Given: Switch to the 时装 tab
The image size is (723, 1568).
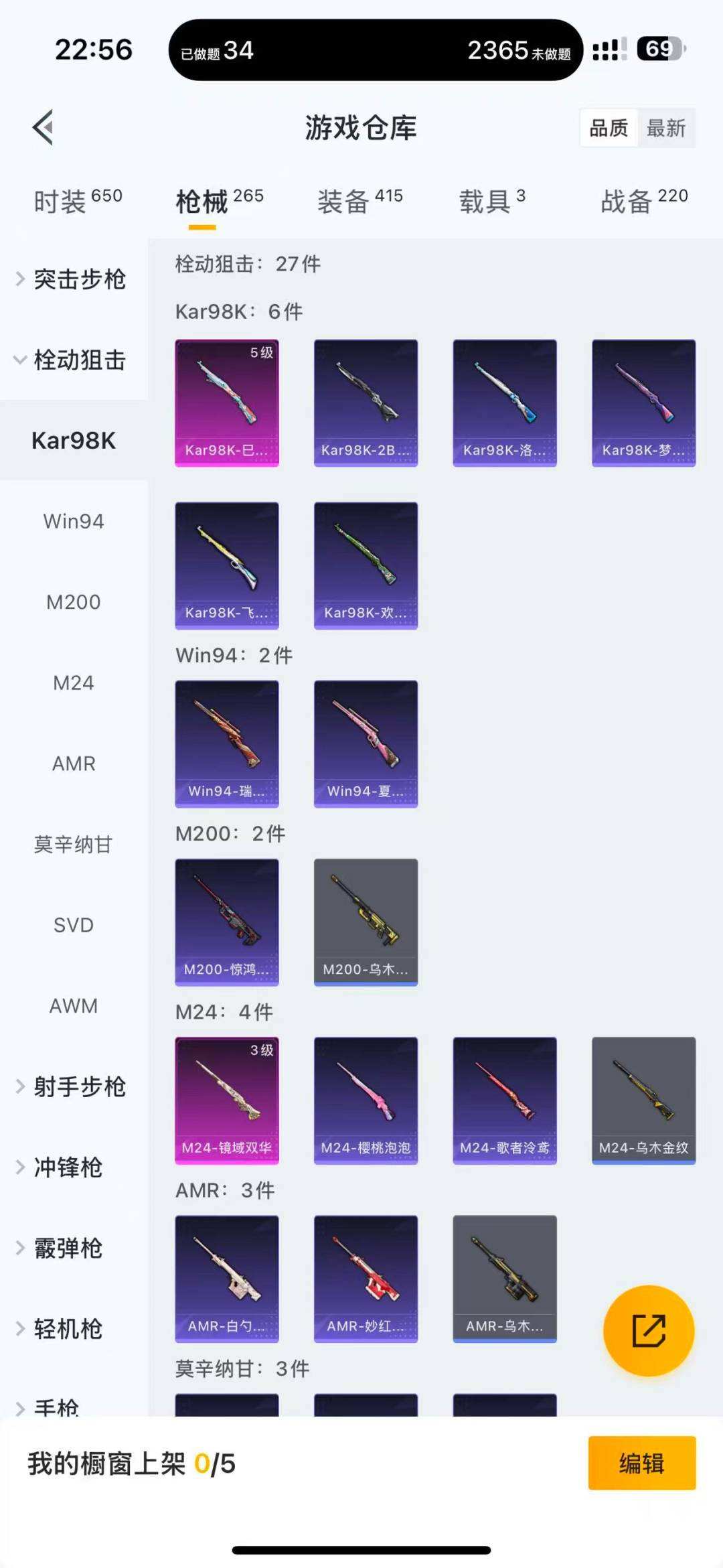Looking at the screenshot, I should point(78,200).
